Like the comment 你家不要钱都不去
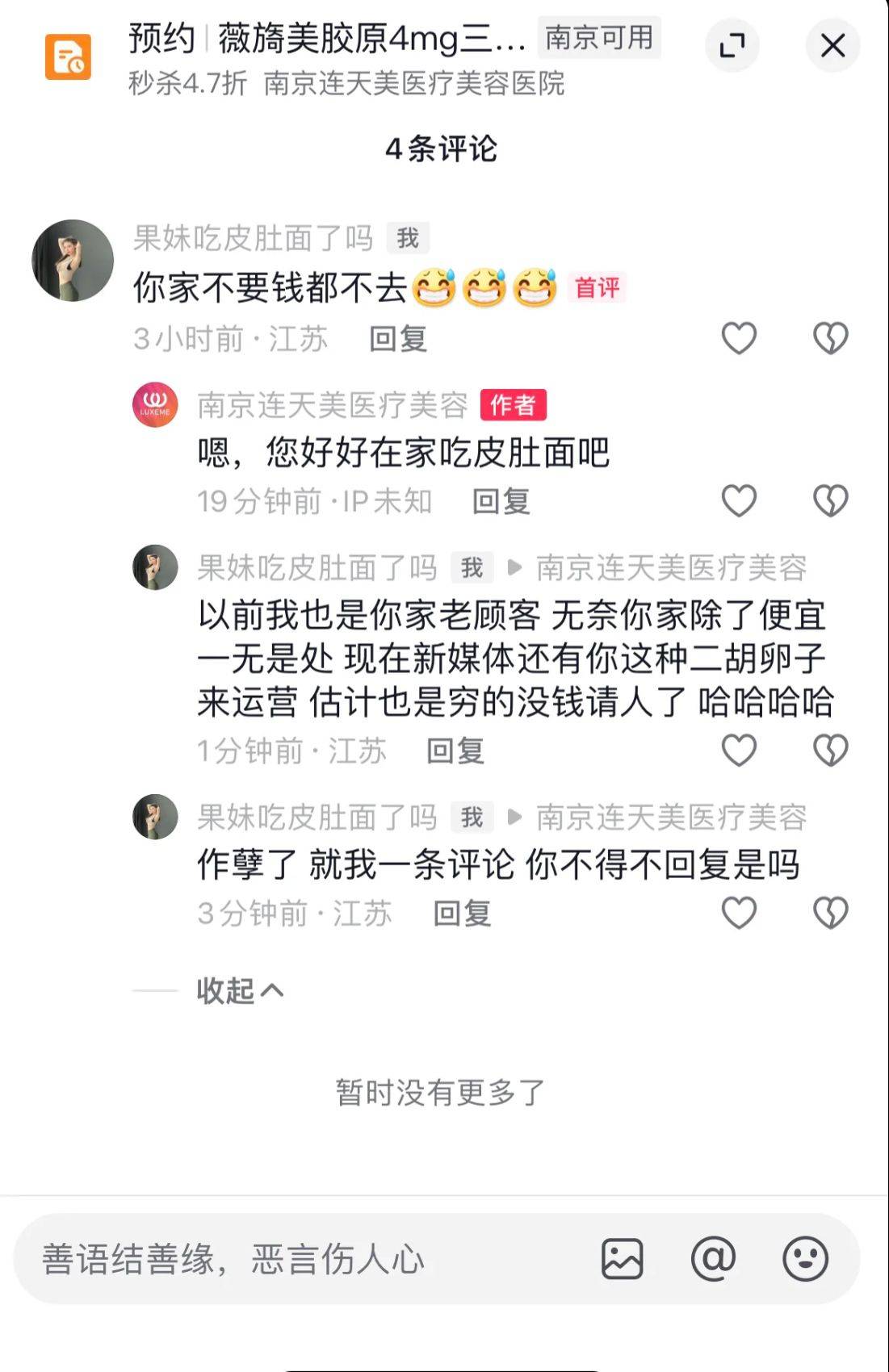889x1372 pixels. pos(739,338)
